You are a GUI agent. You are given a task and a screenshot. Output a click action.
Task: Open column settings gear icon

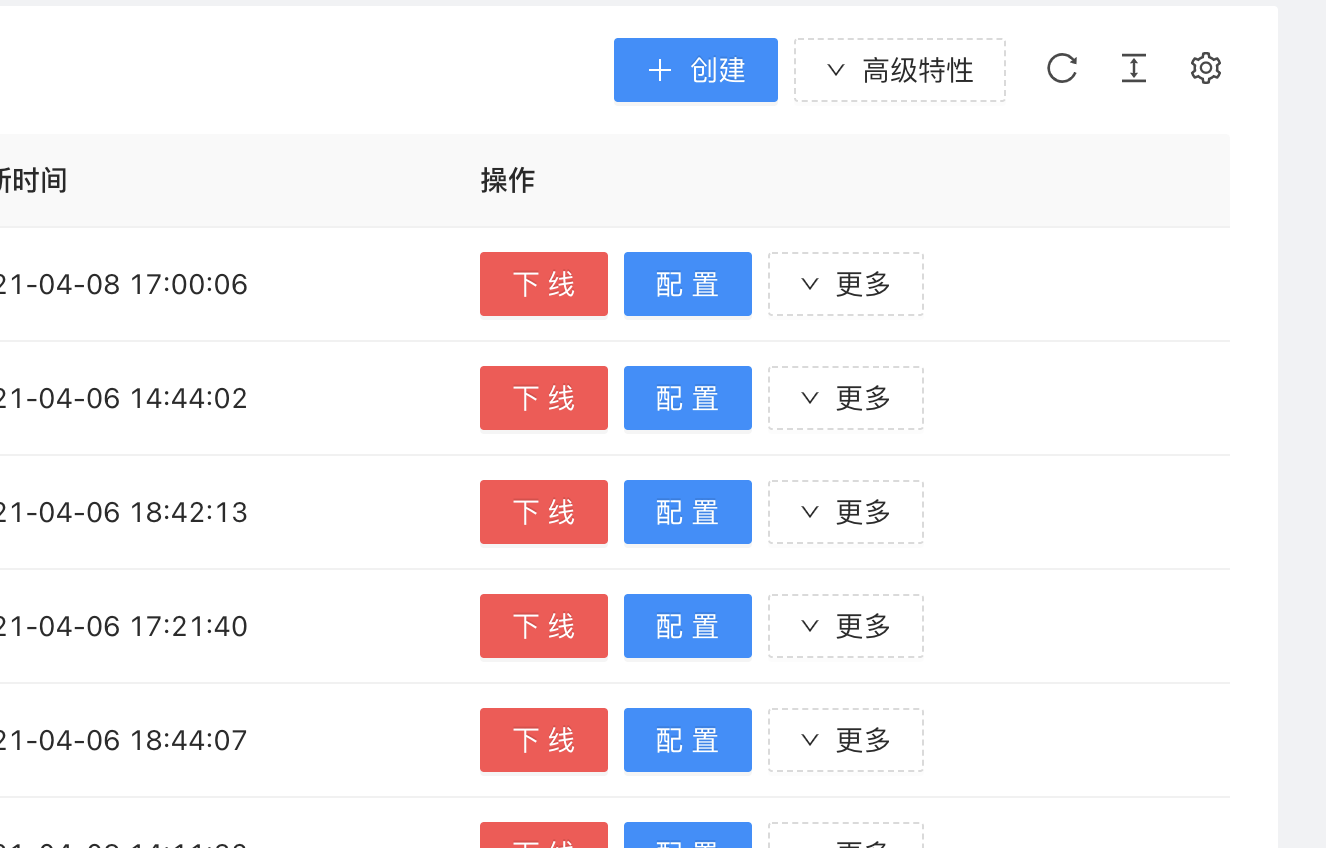[x=1206, y=69]
